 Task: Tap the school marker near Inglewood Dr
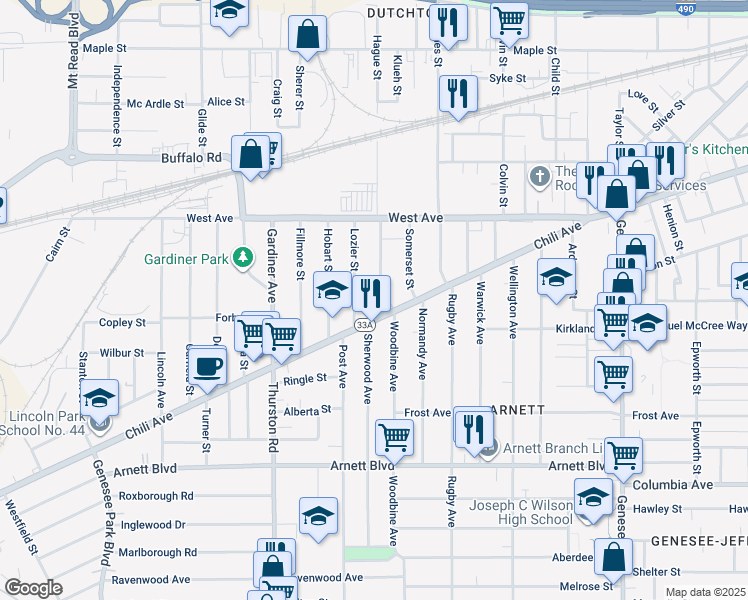(x=318, y=520)
